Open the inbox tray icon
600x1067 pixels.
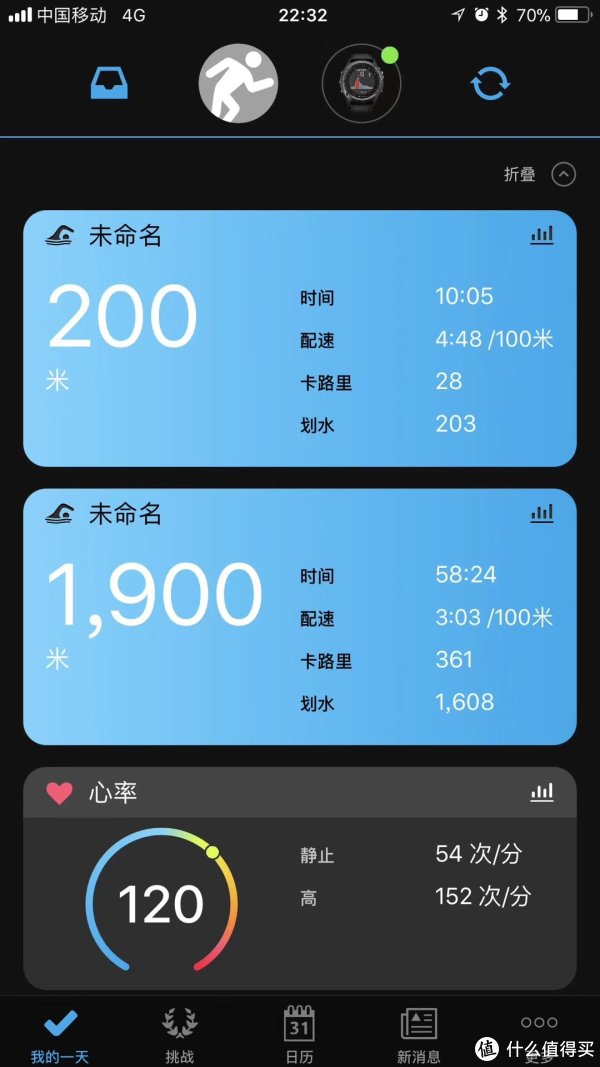110,84
